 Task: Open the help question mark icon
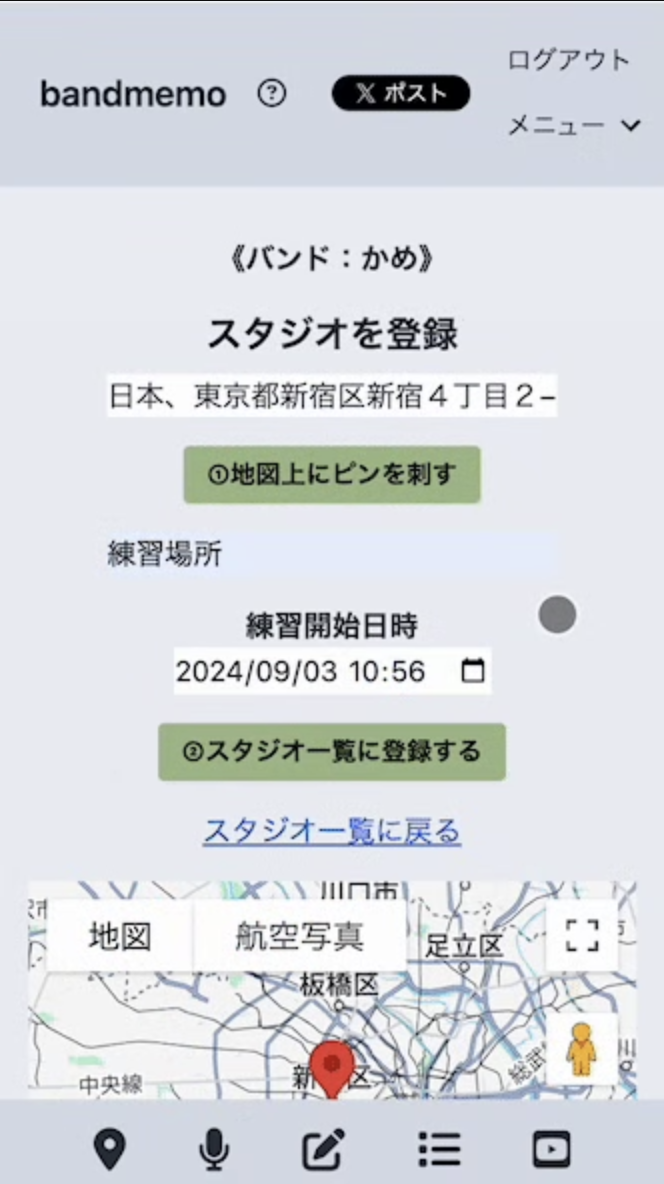click(x=271, y=93)
